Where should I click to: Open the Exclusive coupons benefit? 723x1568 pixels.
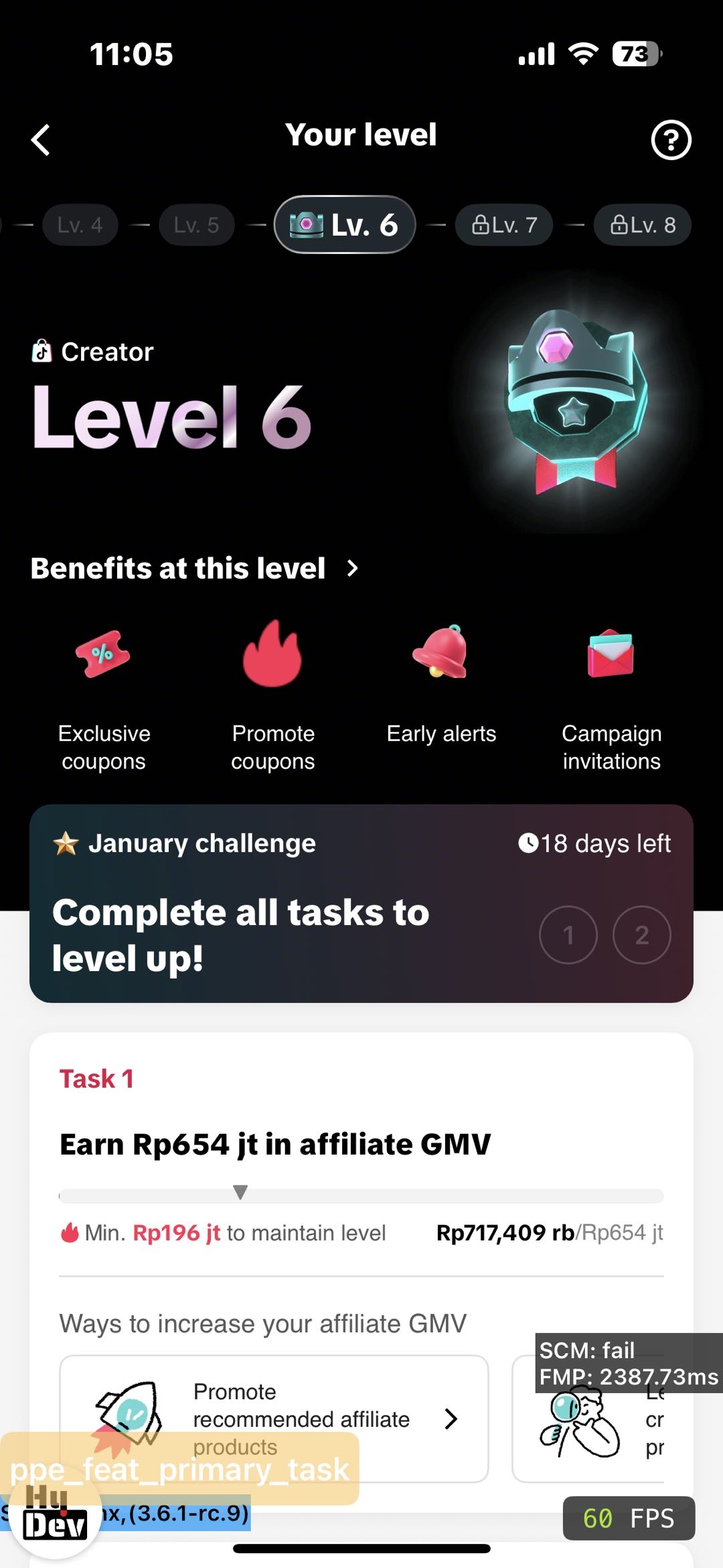[x=104, y=697]
